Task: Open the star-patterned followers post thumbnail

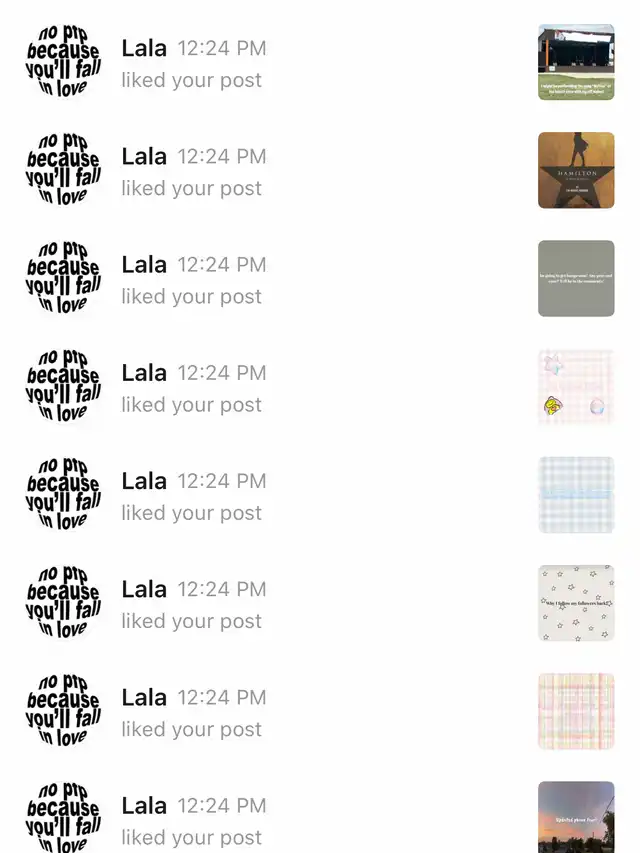Action: (576, 602)
